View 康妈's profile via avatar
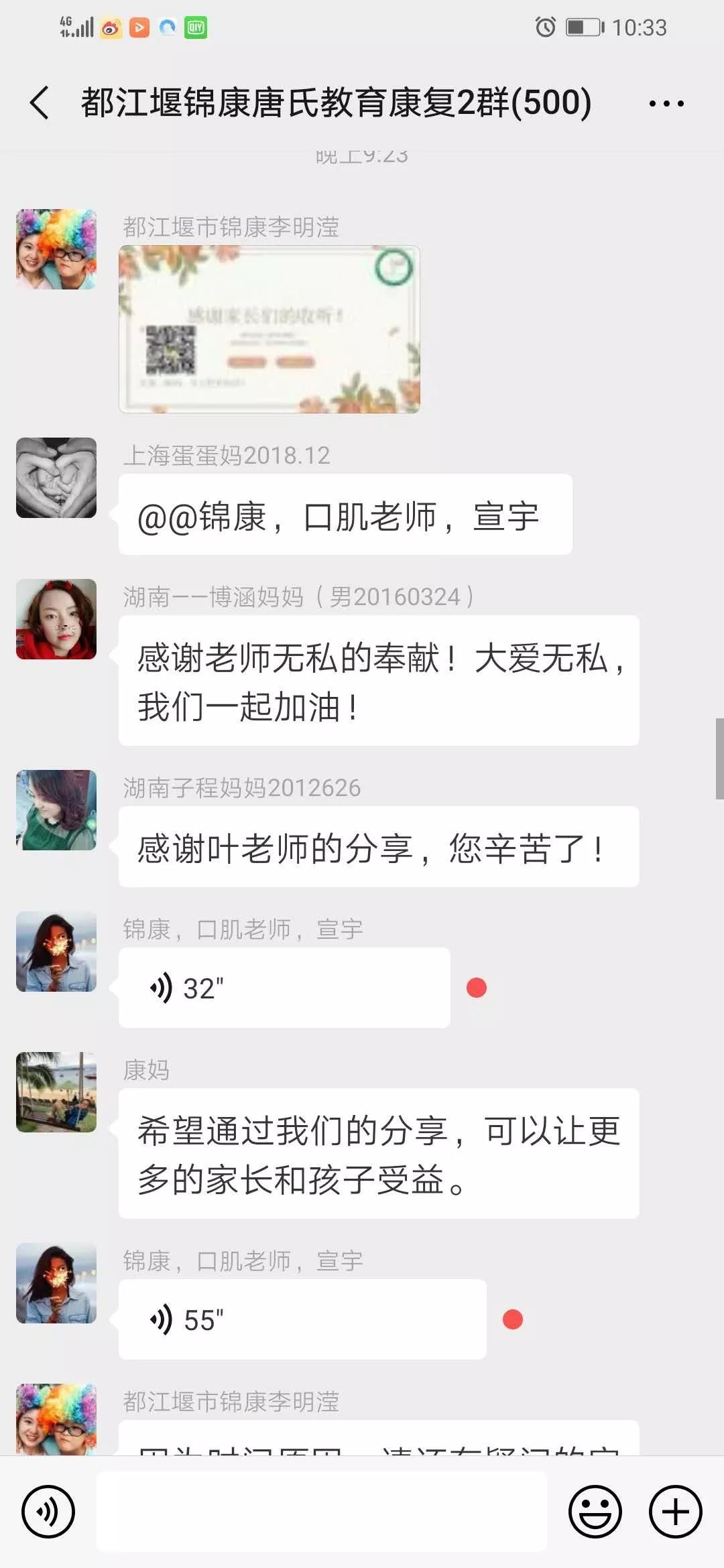 coord(56,1092)
